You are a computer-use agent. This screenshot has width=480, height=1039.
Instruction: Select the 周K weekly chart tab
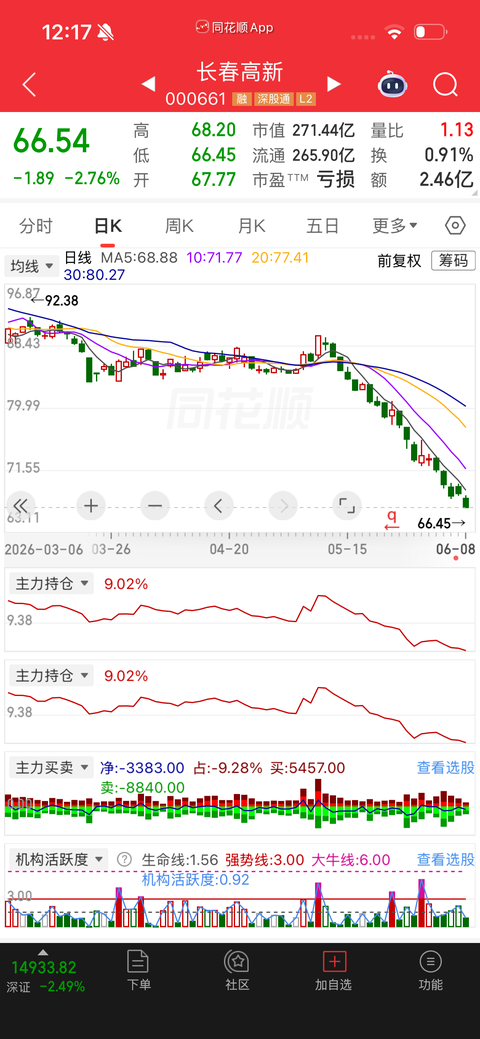[x=179, y=226]
